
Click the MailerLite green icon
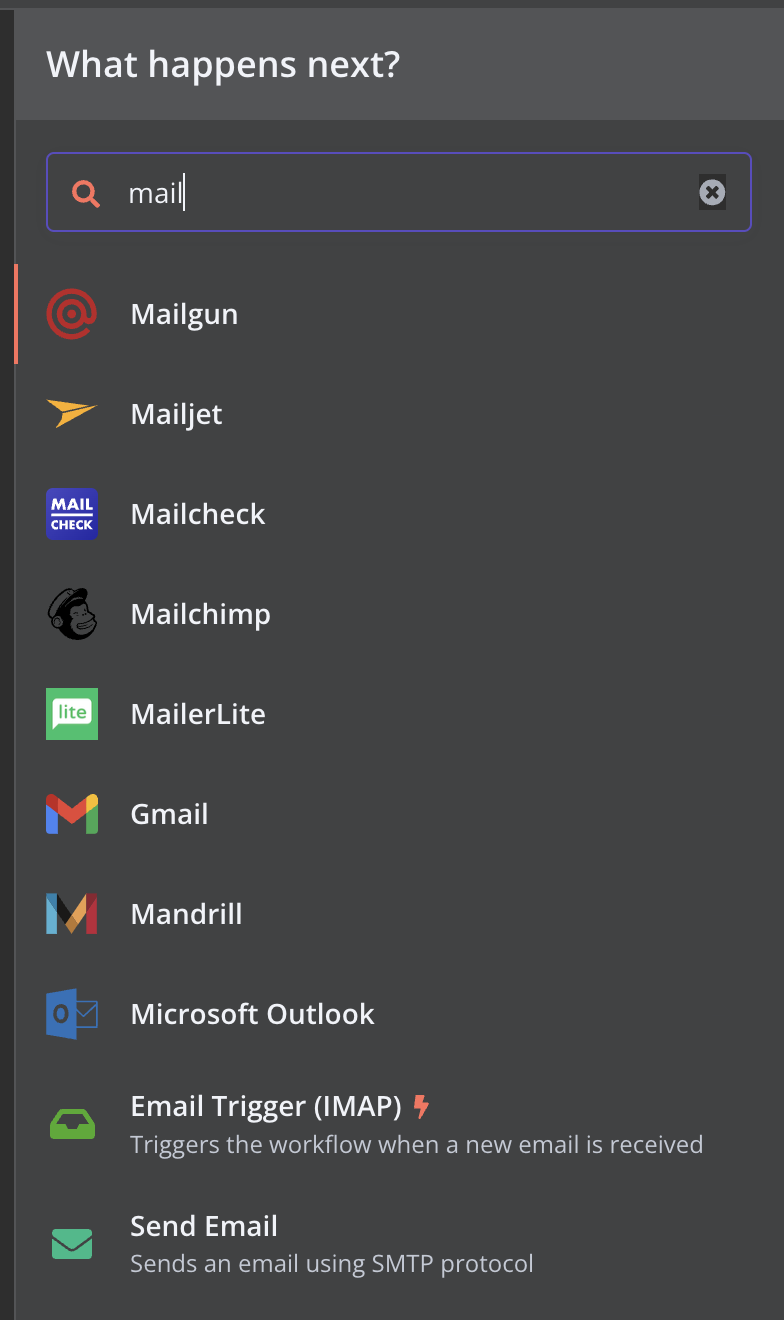click(71, 713)
